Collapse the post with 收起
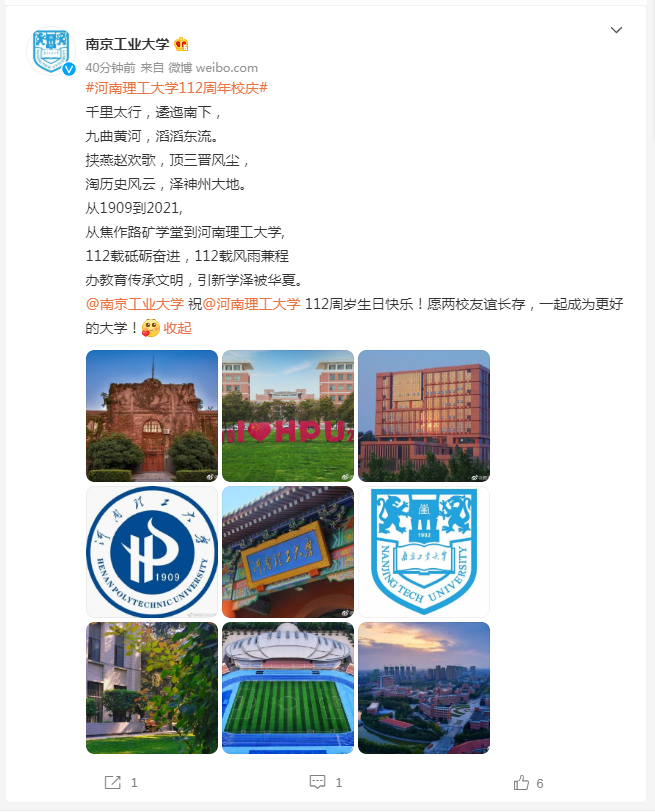The height and width of the screenshot is (812, 655). tap(177, 328)
